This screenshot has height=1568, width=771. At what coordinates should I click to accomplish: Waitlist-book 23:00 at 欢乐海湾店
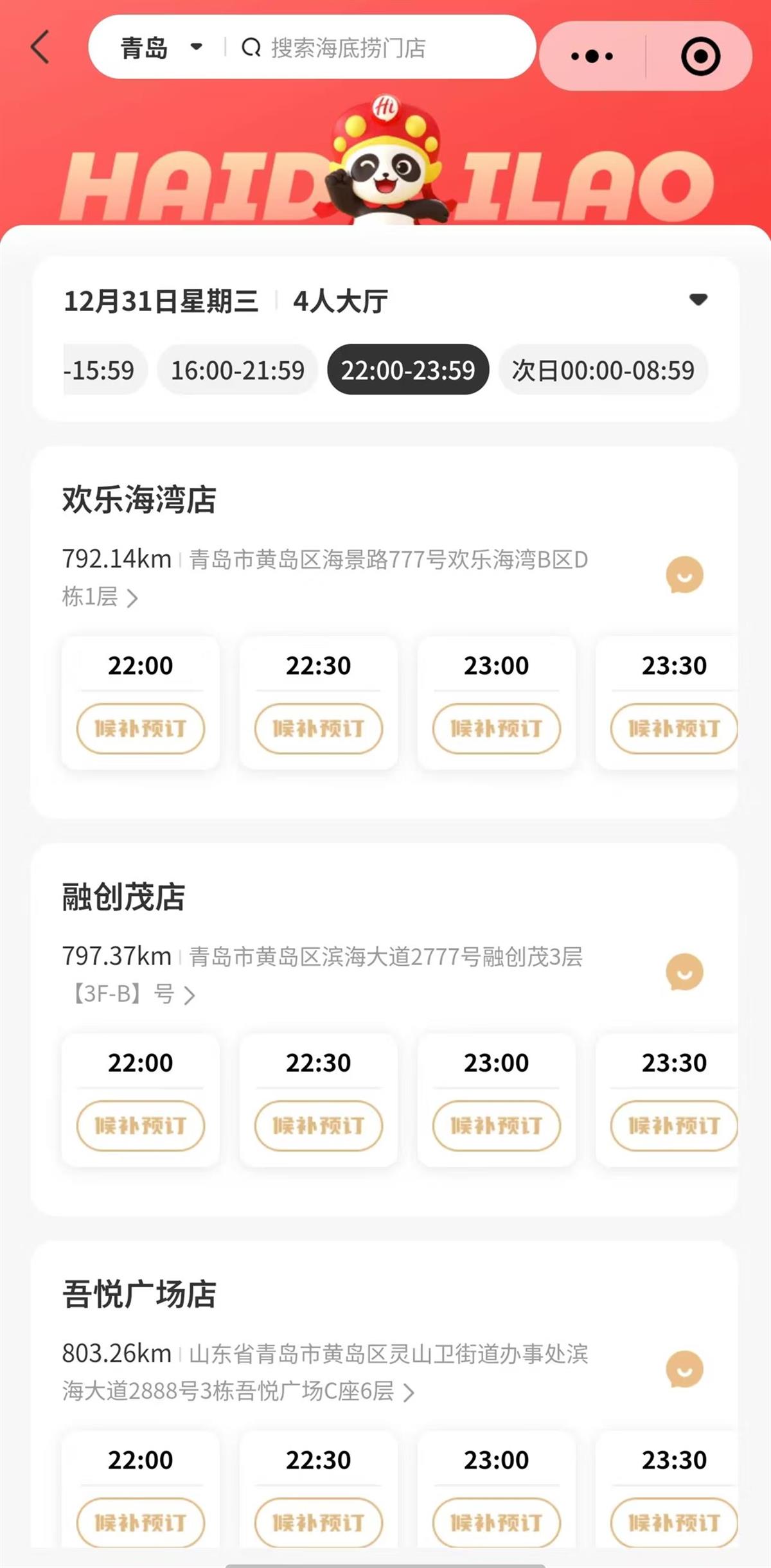(x=496, y=729)
